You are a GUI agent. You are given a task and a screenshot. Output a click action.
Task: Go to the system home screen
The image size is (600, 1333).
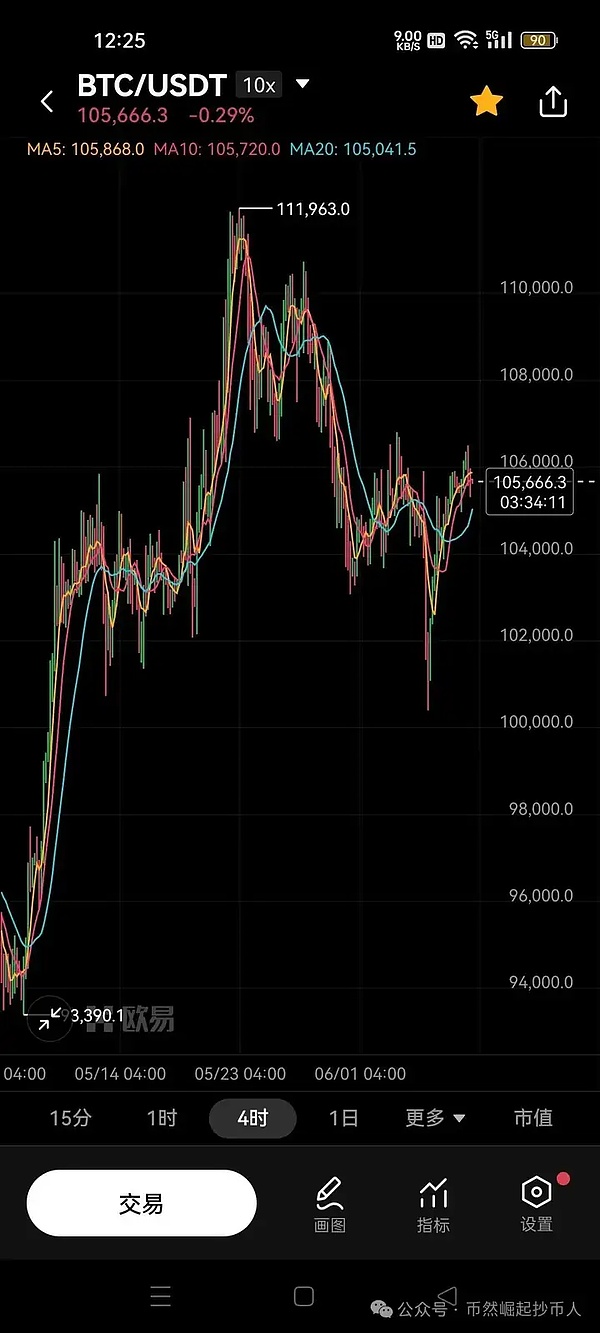tap(304, 1297)
